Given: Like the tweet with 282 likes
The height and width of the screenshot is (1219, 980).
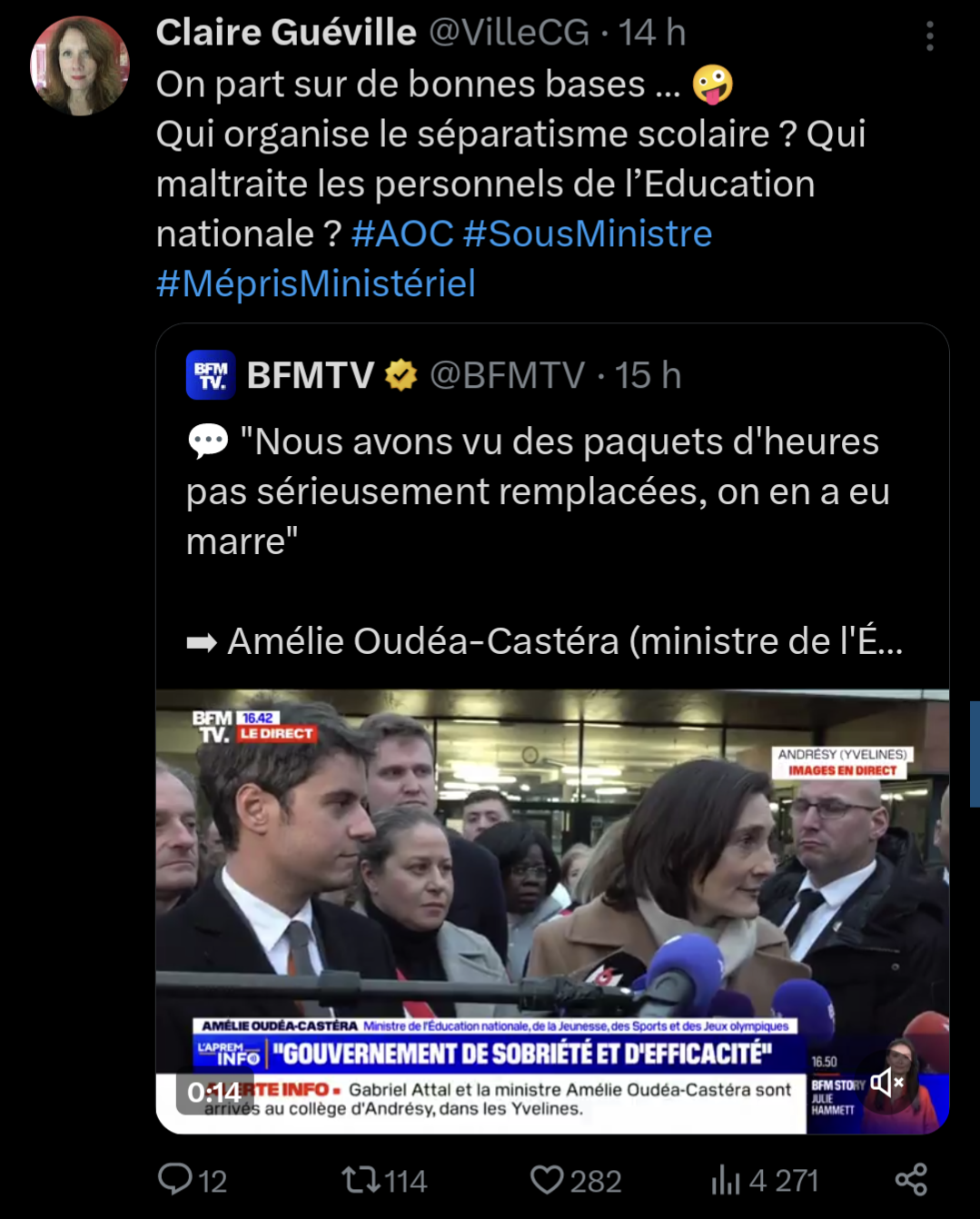Looking at the screenshot, I should [548, 1180].
